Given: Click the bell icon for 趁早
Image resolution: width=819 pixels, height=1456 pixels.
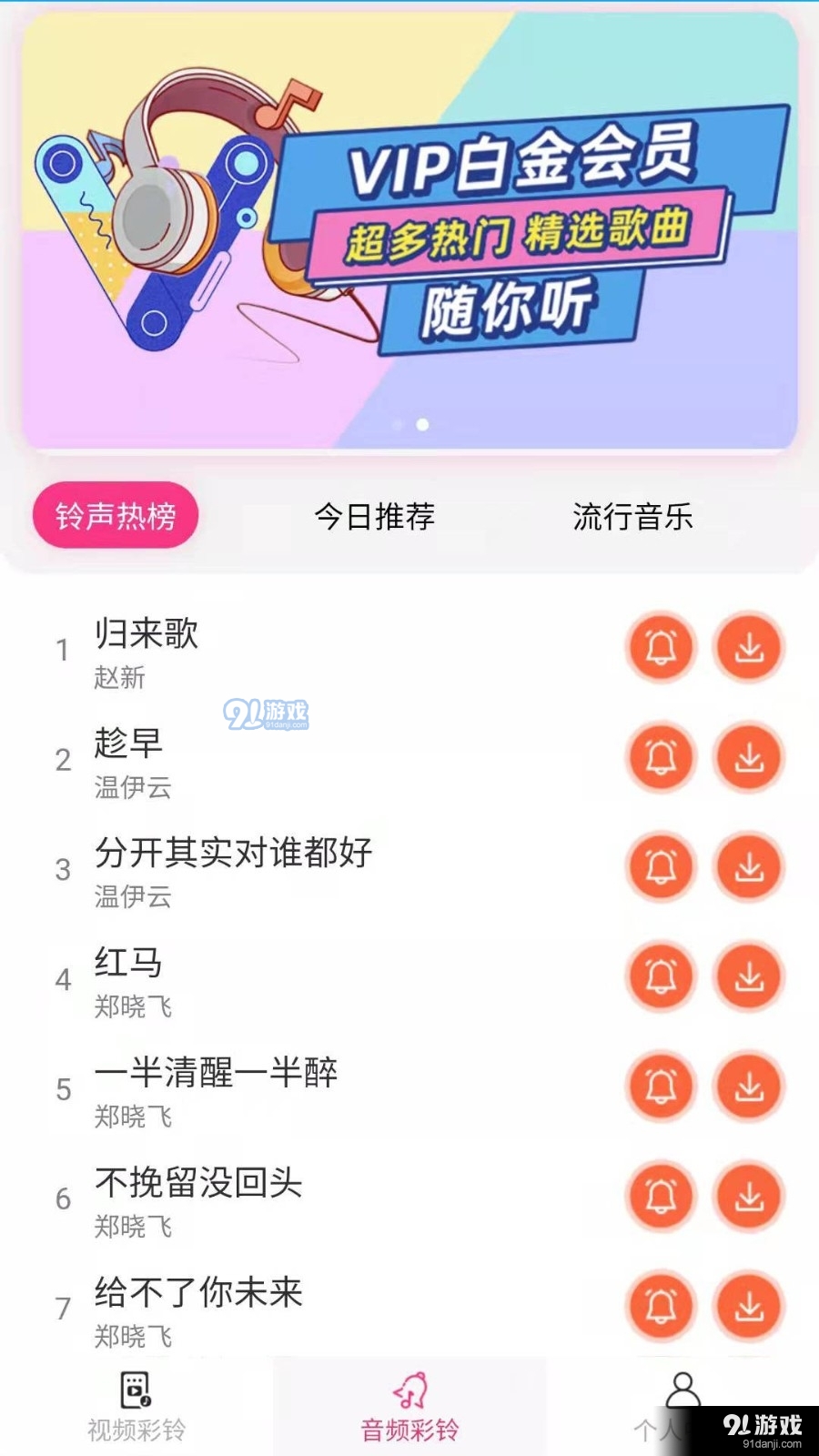Looking at the screenshot, I should point(661,757).
